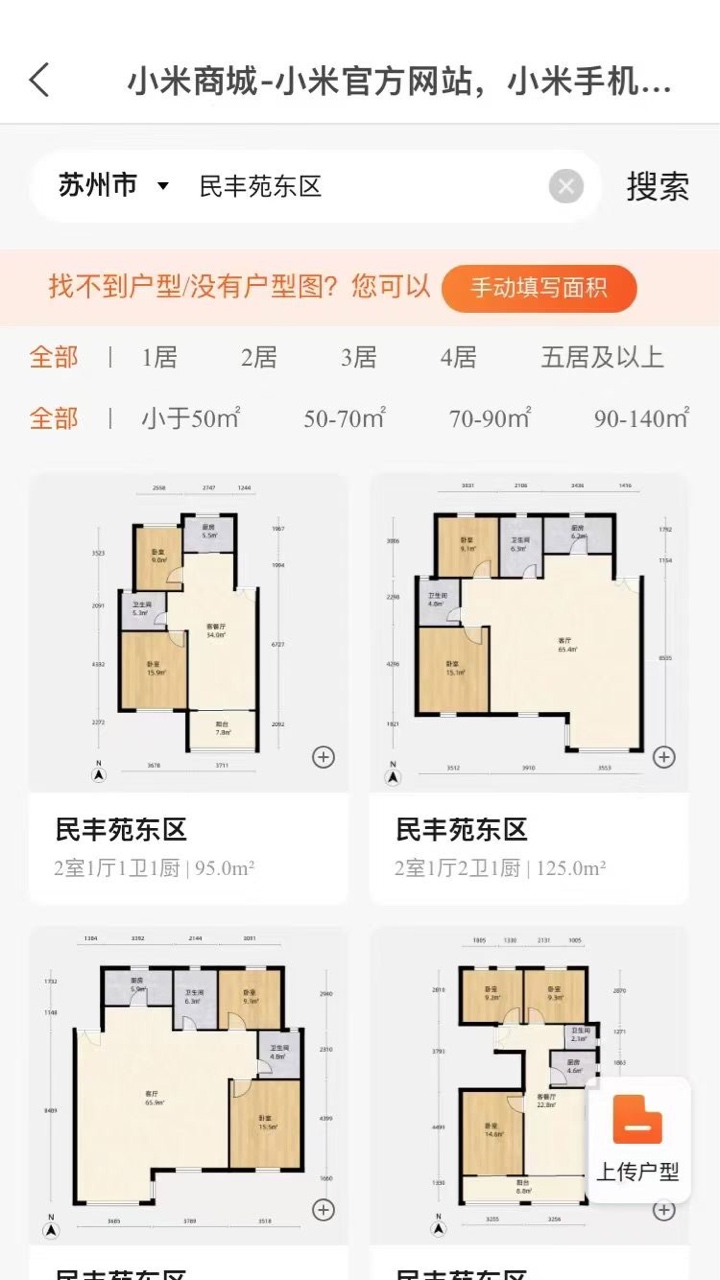The width and height of the screenshot is (720, 1280).
Task: Open the 苏州市 city dropdown
Action: 113,186
